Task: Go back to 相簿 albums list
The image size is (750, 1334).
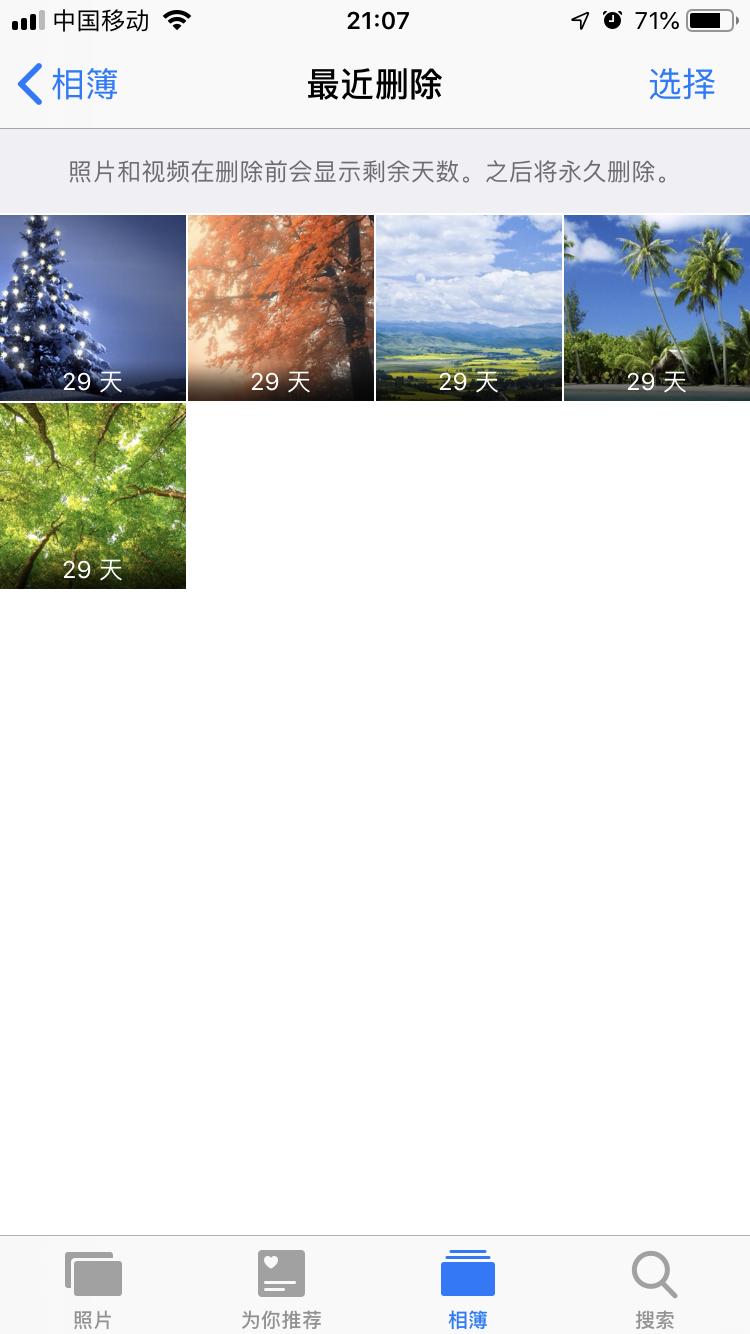Action: click(x=68, y=85)
